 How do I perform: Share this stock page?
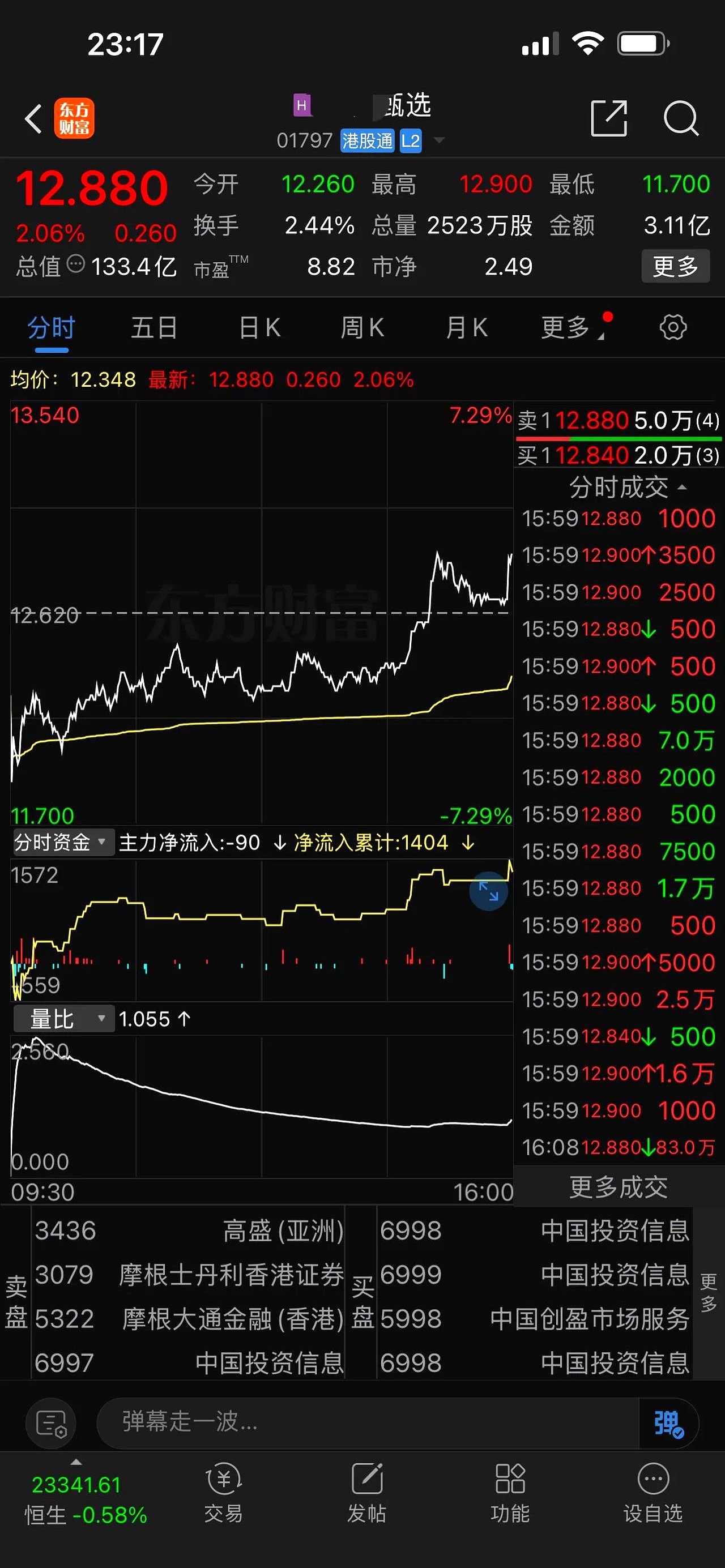[x=608, y=118]
